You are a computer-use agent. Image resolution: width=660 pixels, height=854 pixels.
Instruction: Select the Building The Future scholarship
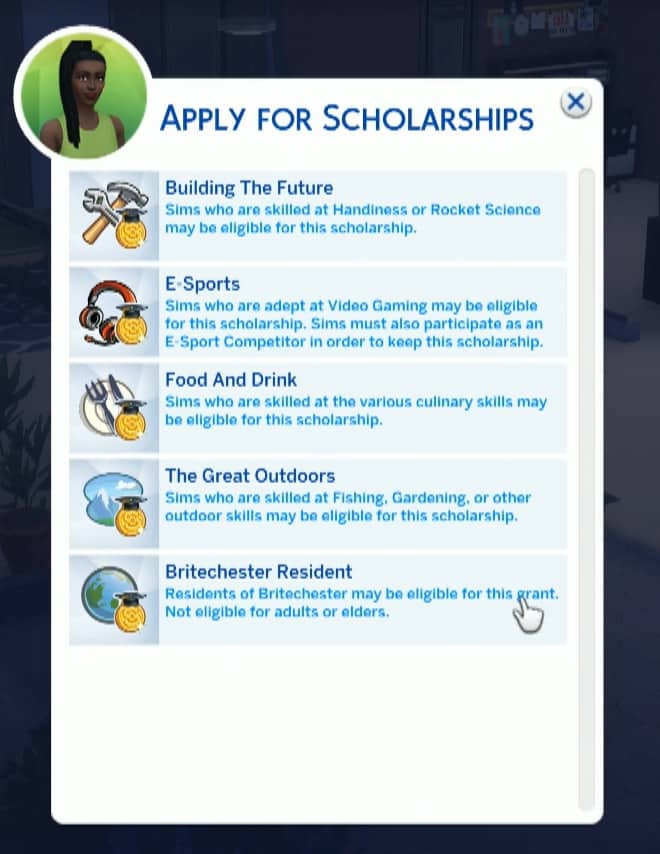point(318,215)
